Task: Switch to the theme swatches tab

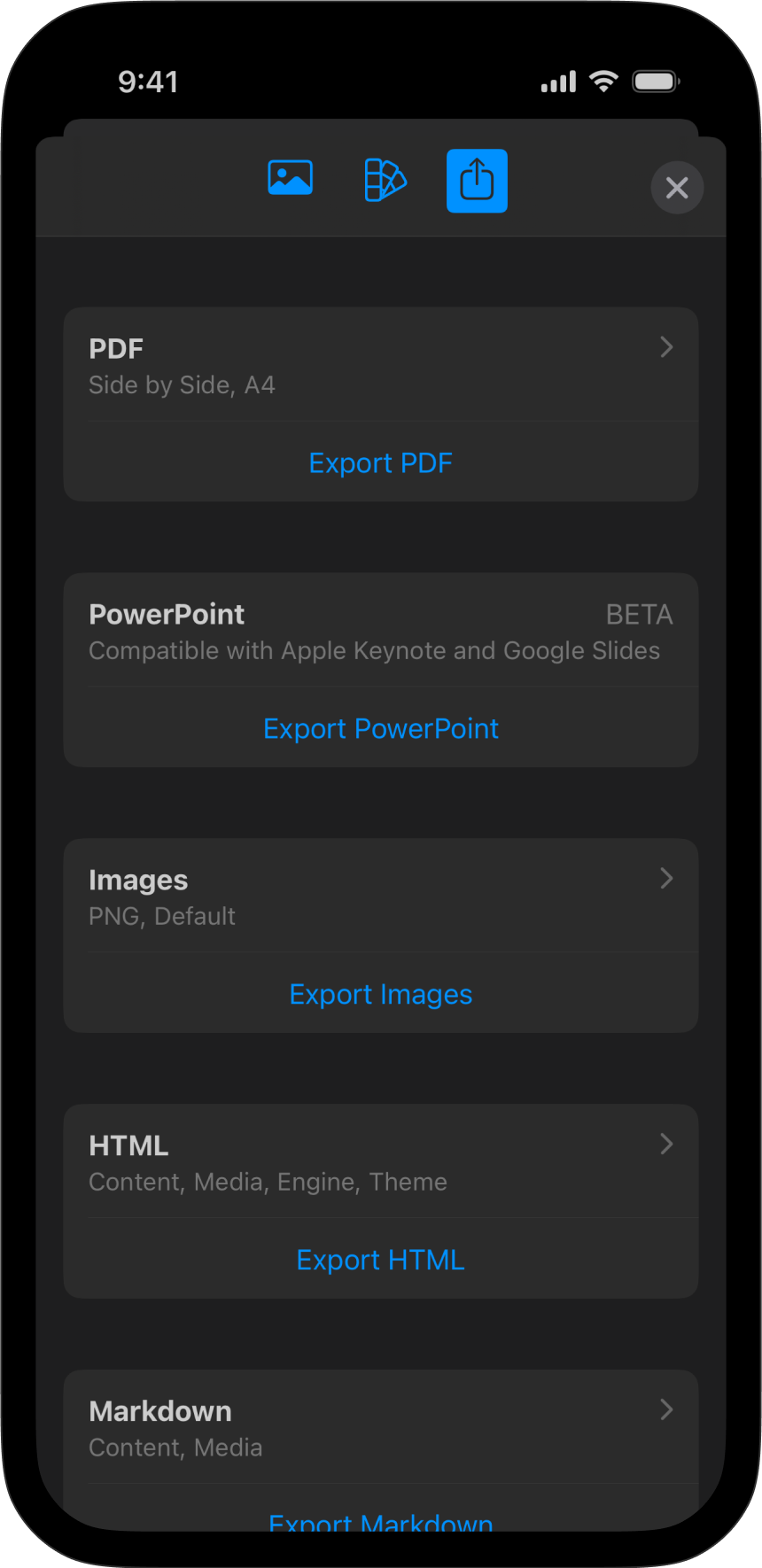Action: click(385, 180)
